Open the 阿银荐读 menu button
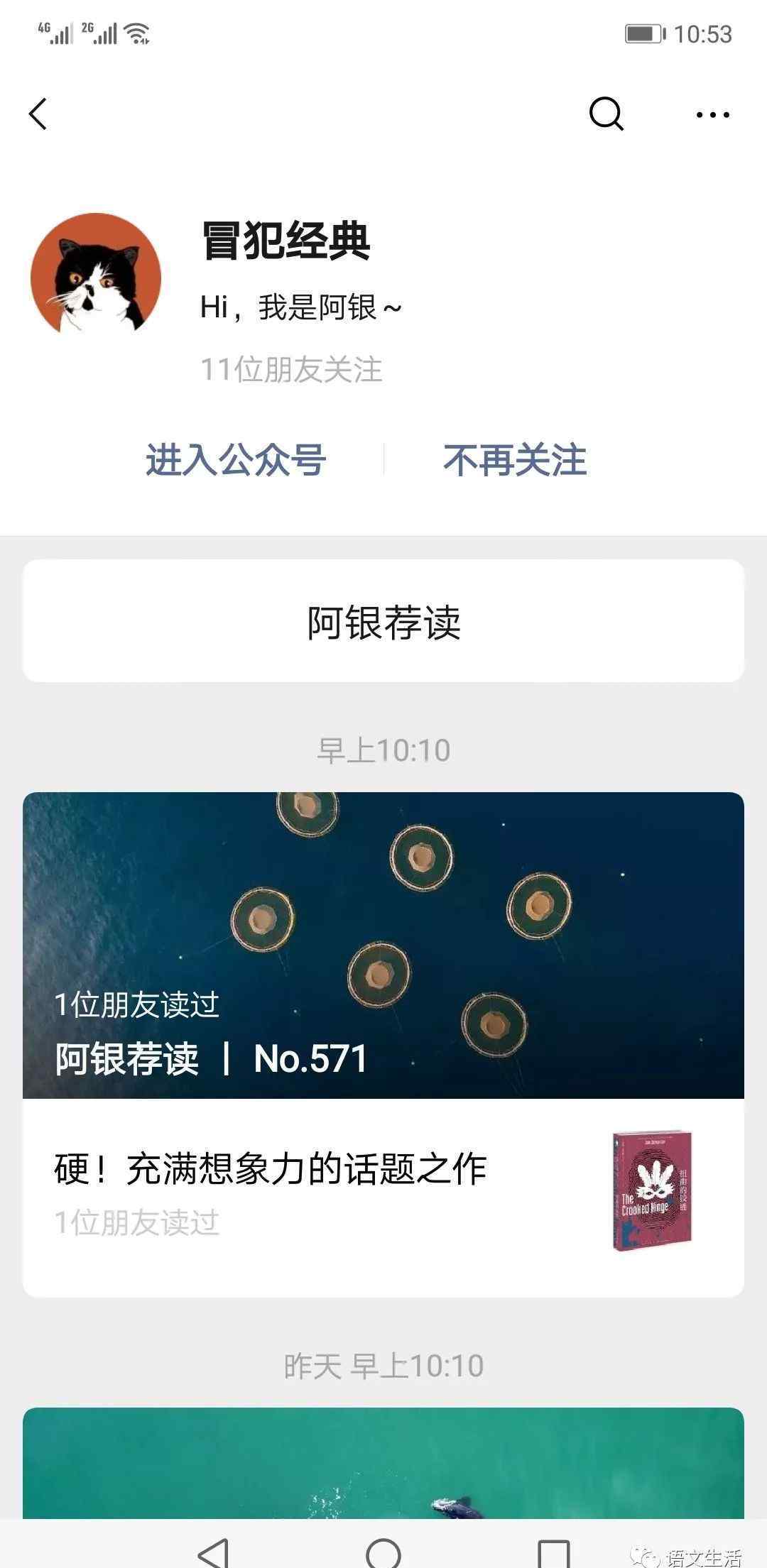 pyautogui.click(x=383, y=621)
